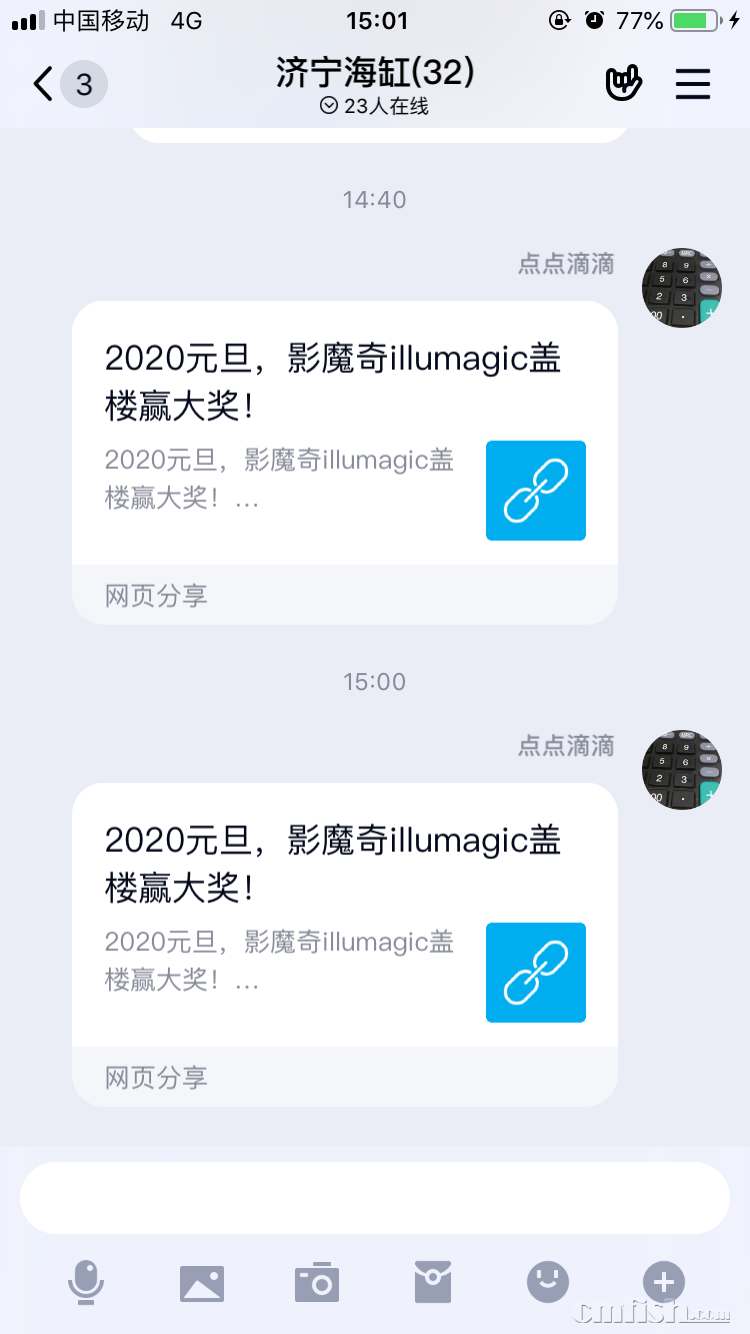Viewport: 750px width, 1334px height.
Task: Tap 网页分享 label on the 15:00 message
Action: pyautogui.click(x=153, y=1077)
